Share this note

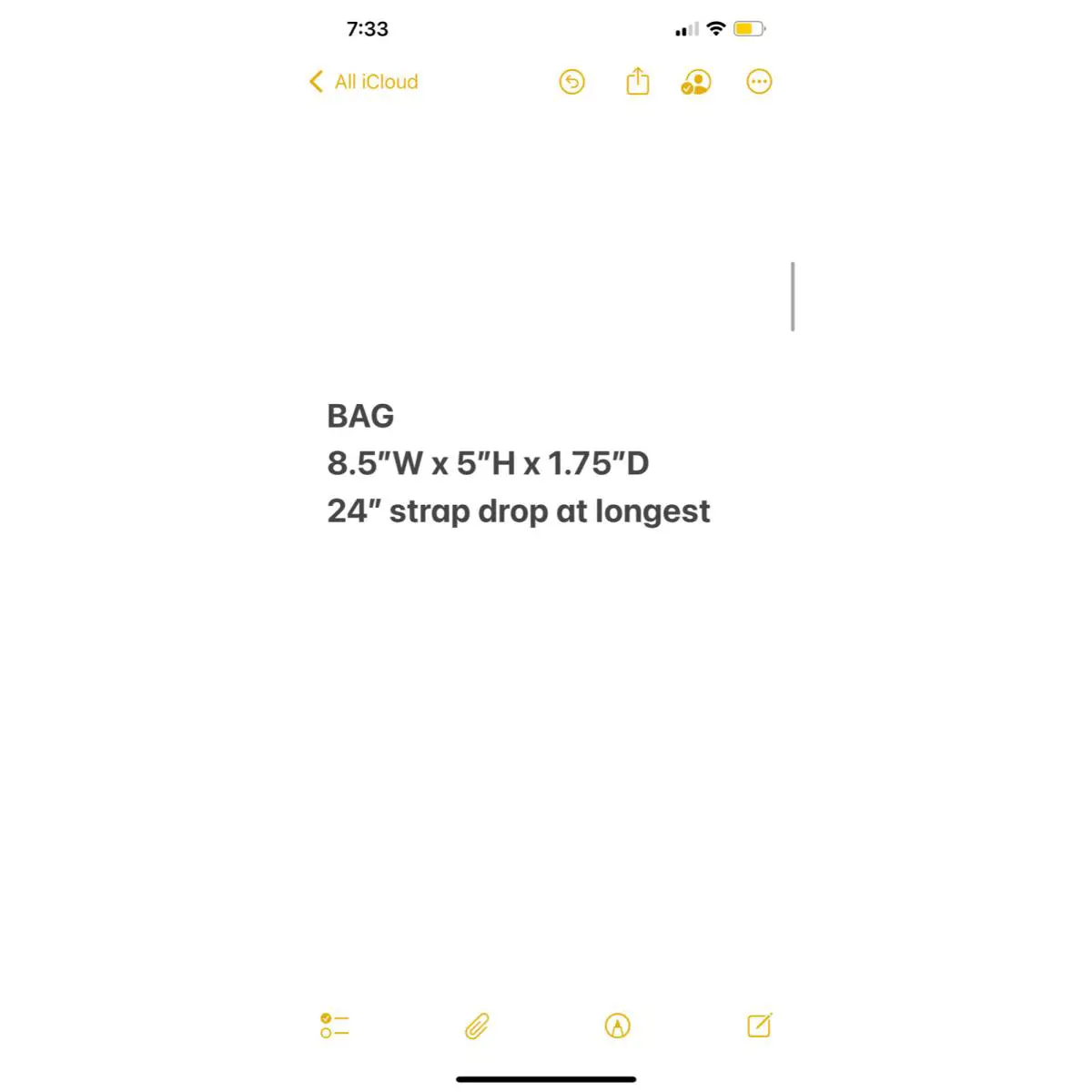638,82
